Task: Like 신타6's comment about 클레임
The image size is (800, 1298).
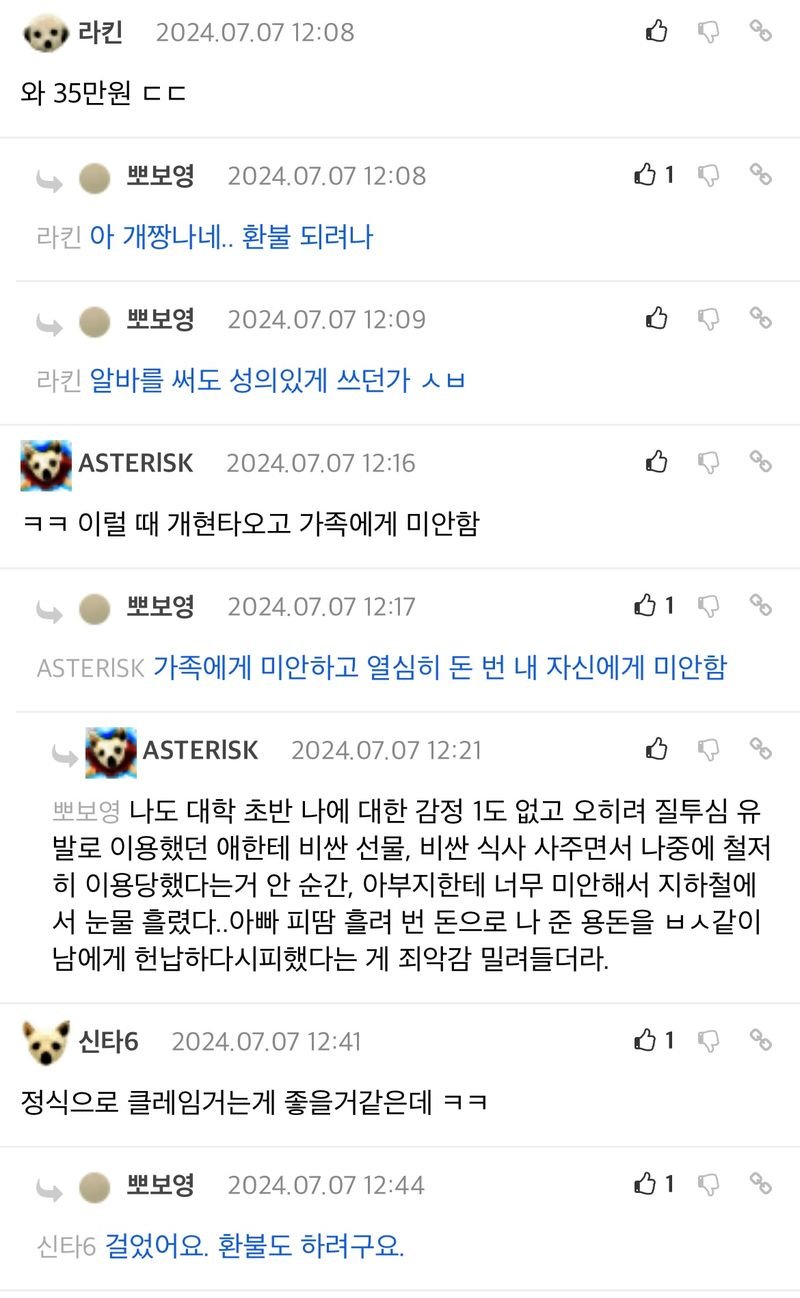Action: pos(646,1041)
